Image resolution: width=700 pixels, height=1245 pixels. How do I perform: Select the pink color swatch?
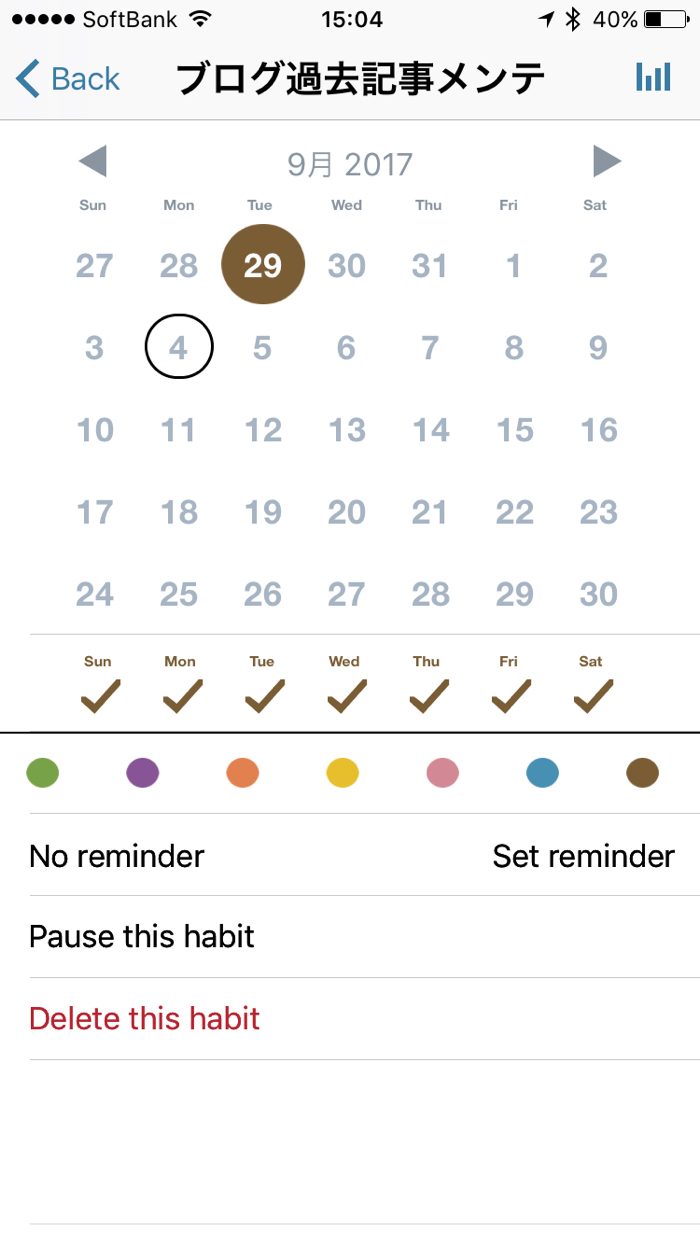pyautogui.click(x=442, y=773)
